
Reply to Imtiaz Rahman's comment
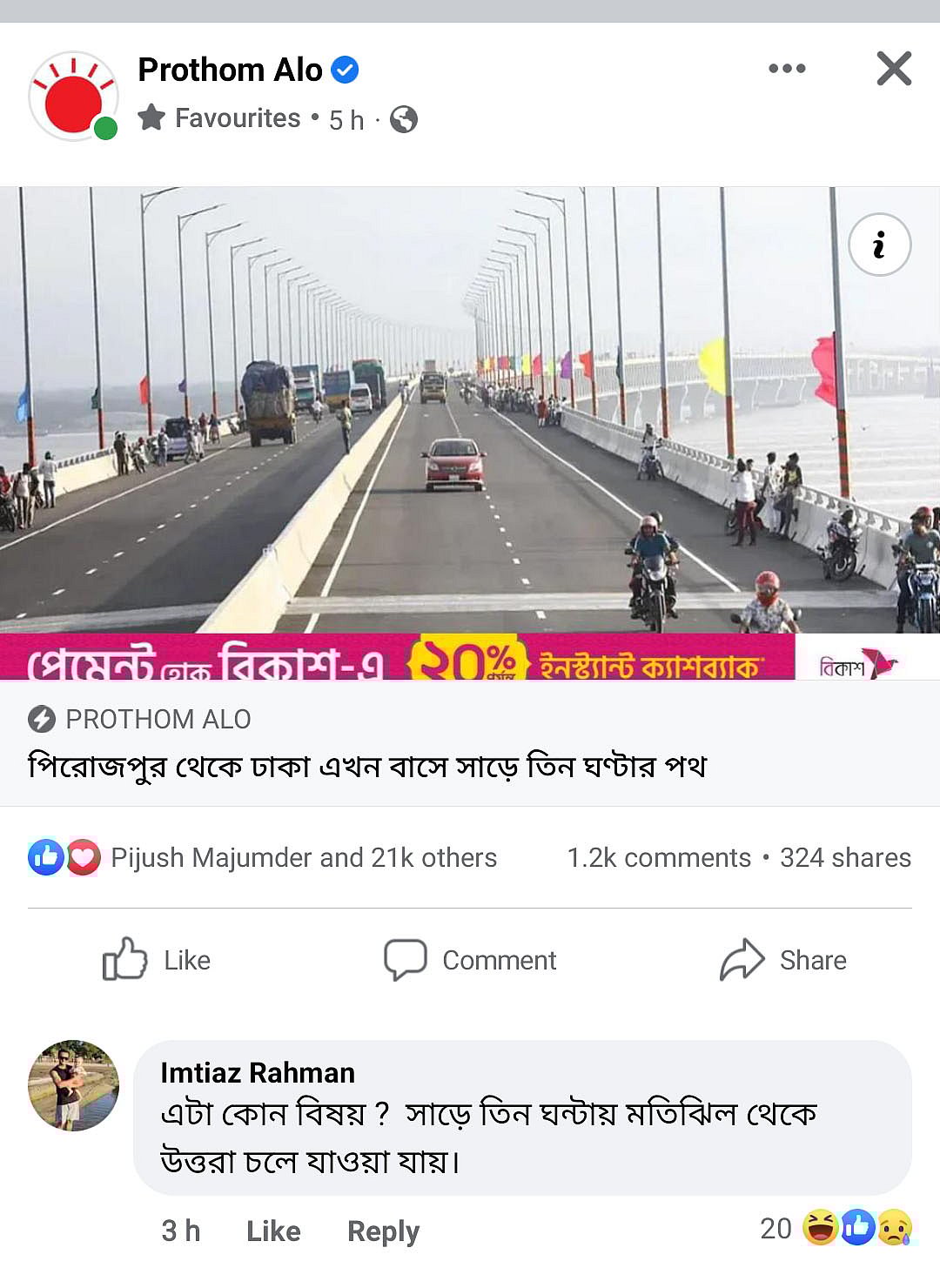[383, 1231]
